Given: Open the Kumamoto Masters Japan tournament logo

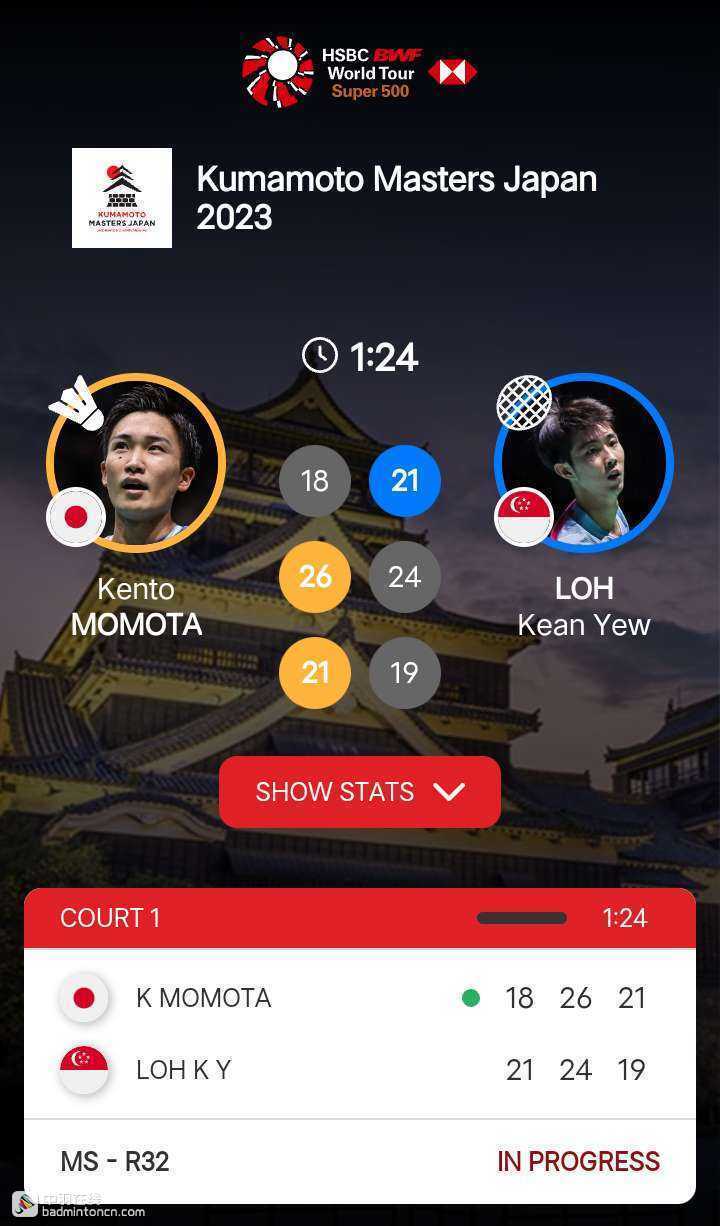Looking at the screenshot, I should [x=122, y=198].
